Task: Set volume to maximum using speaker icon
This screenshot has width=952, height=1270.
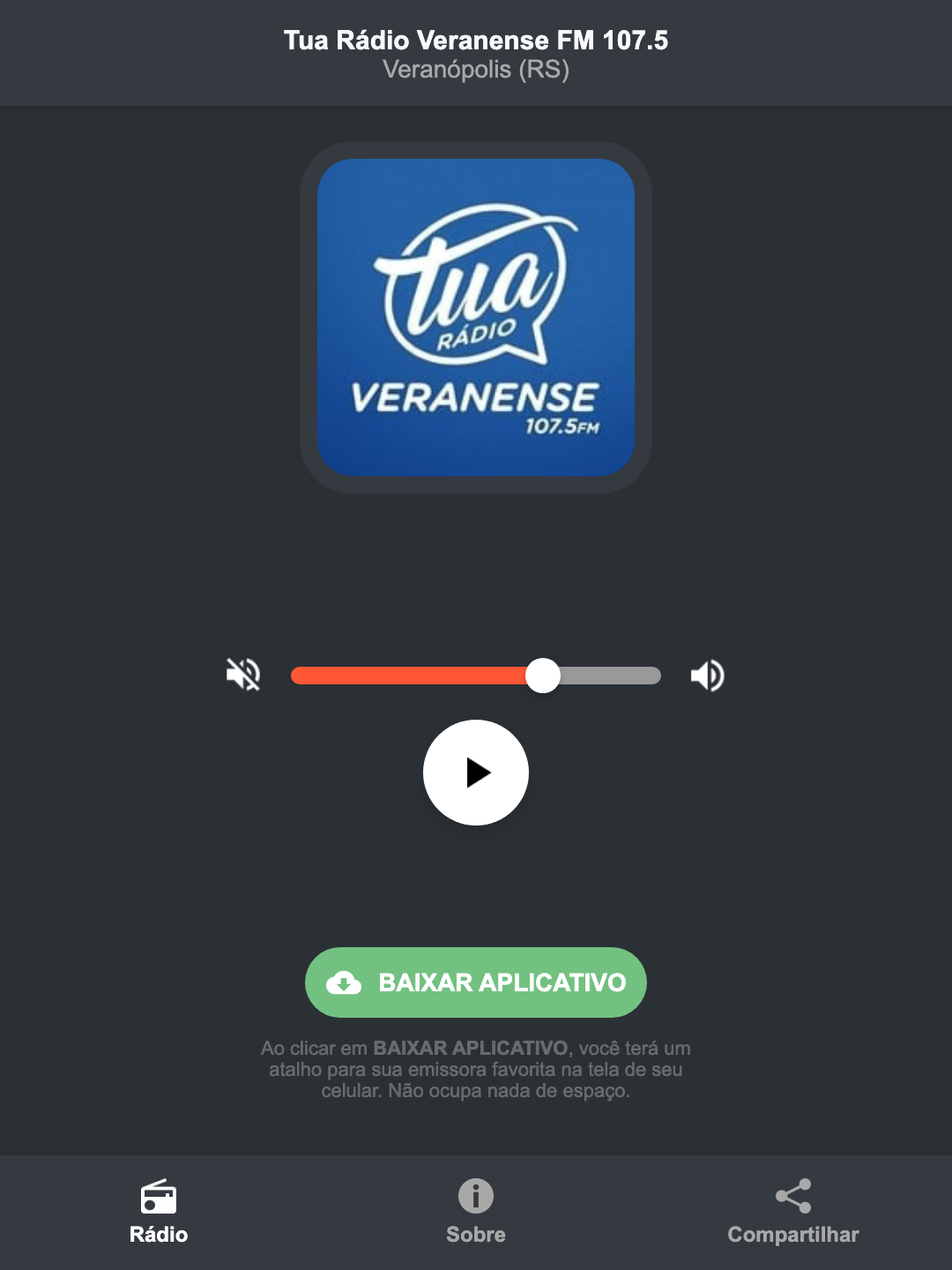Action: 706,675
